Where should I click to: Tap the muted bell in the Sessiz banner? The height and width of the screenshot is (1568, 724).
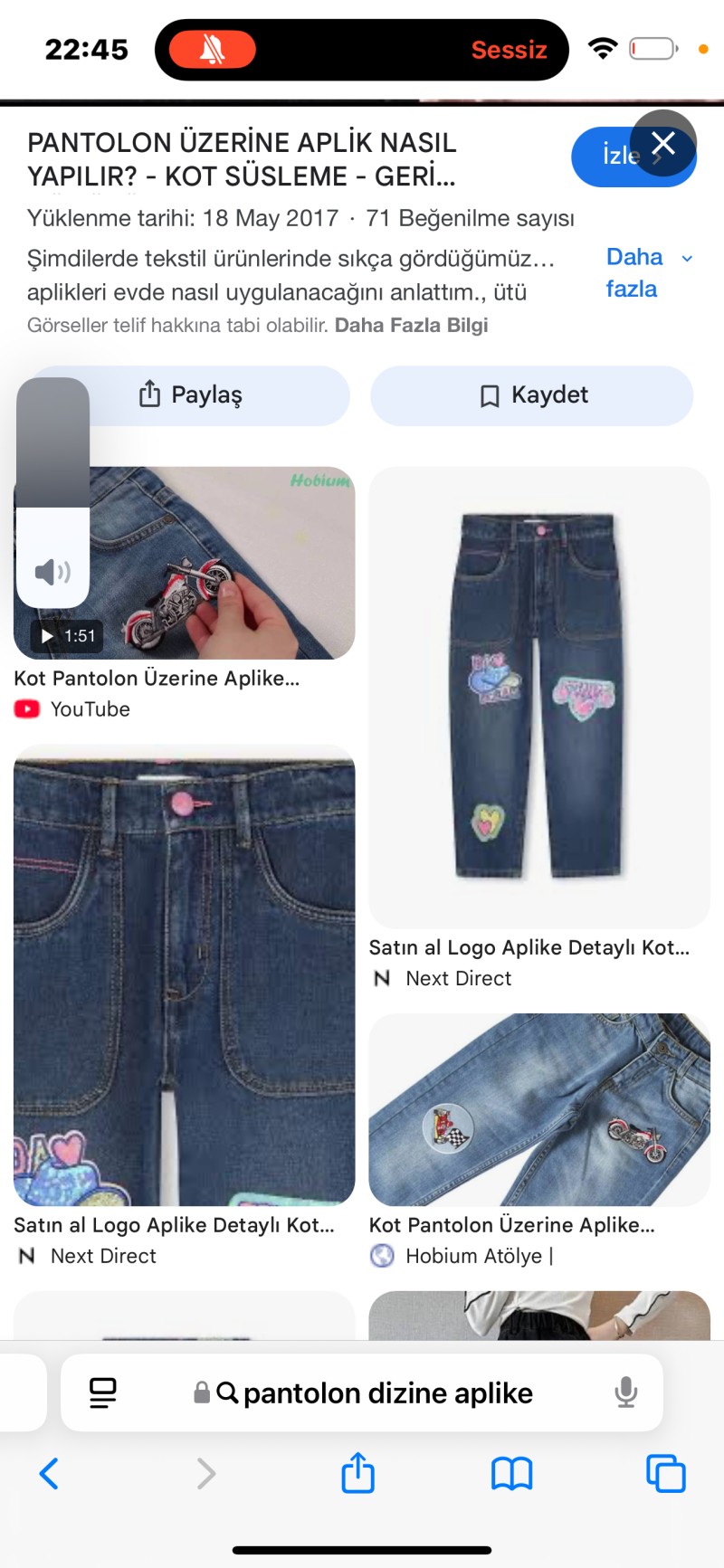tap(211, 50)
